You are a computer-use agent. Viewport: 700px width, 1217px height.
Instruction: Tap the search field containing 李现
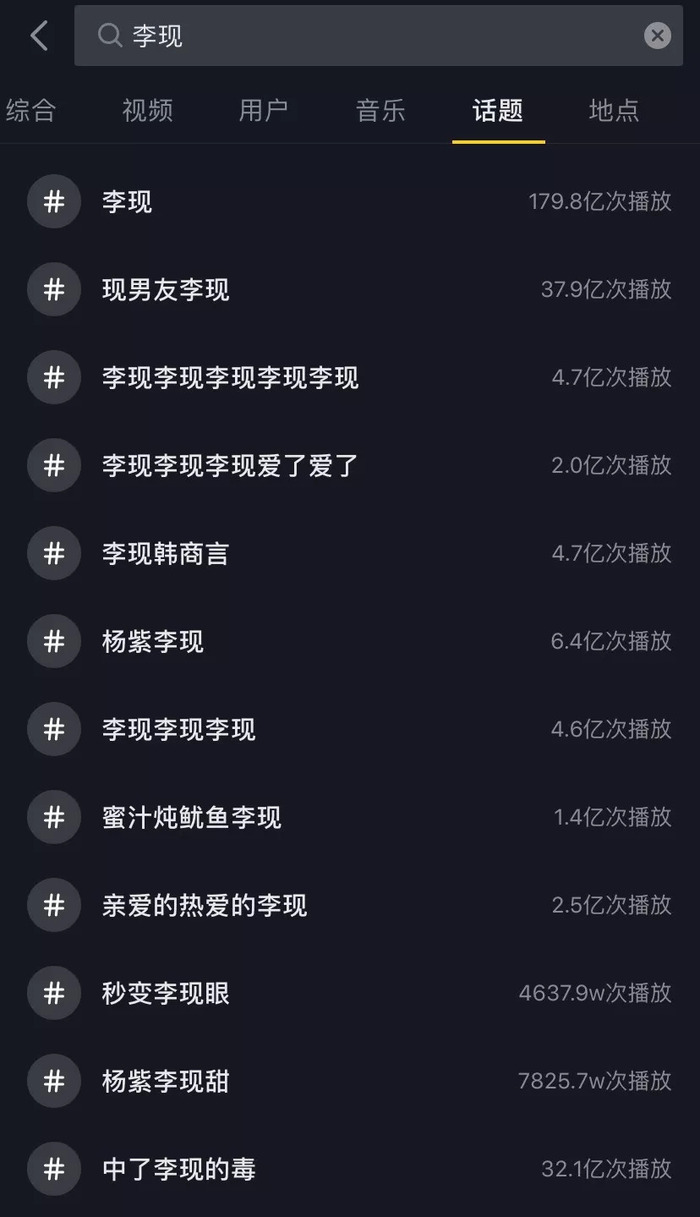coord(379,36)
